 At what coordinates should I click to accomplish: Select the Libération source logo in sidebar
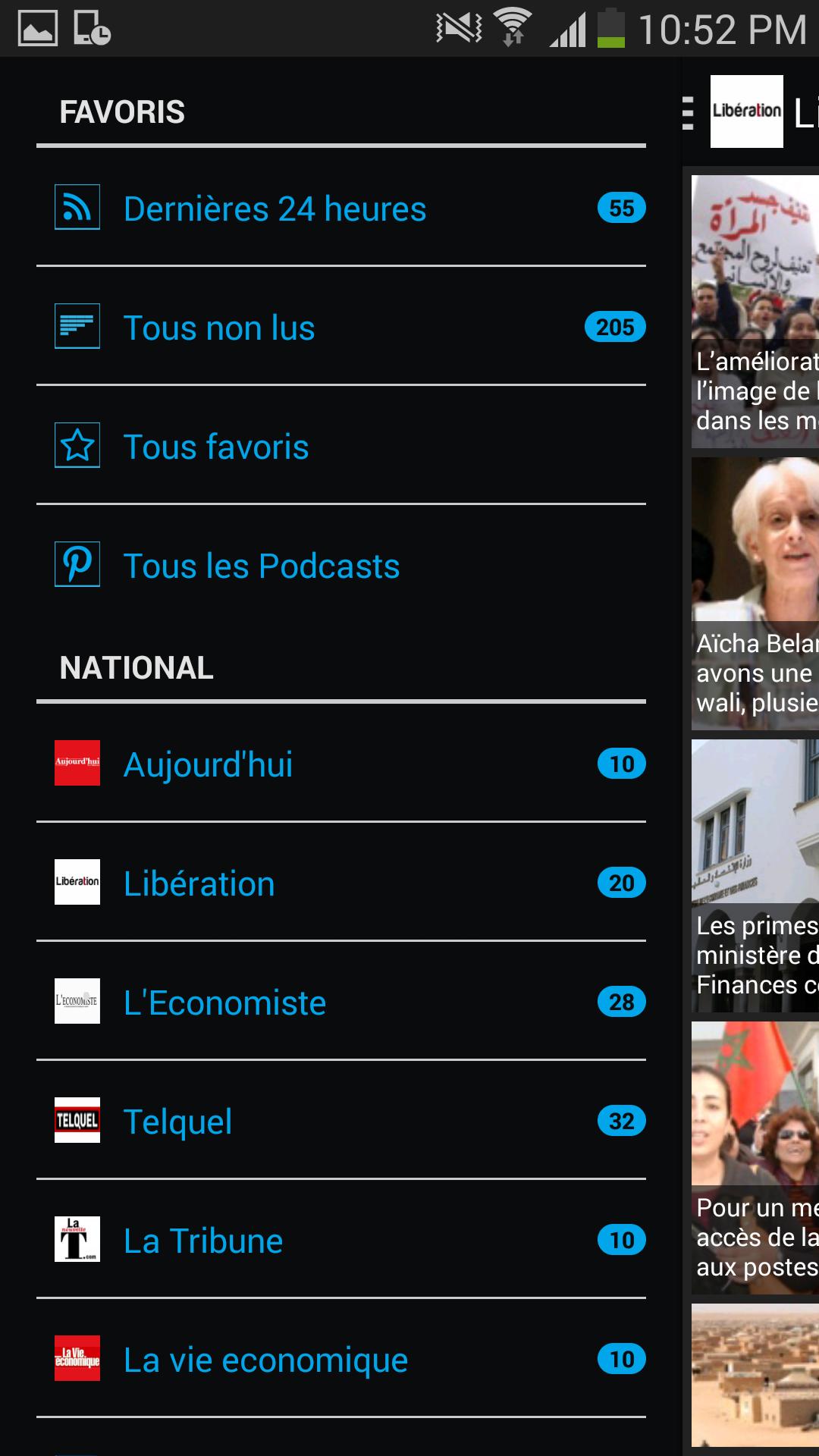click(77, 883)
